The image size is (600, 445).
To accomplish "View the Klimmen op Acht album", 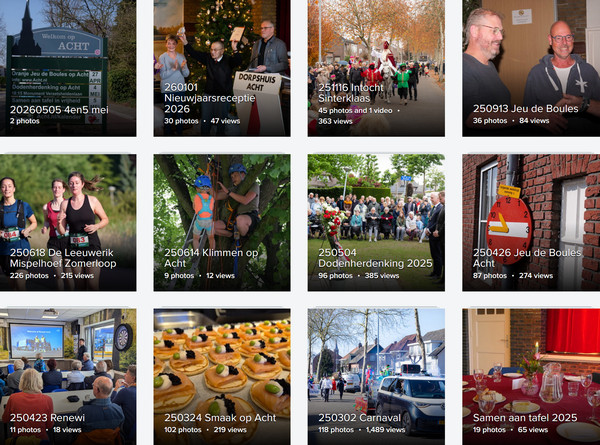I will tap(222, 220).
